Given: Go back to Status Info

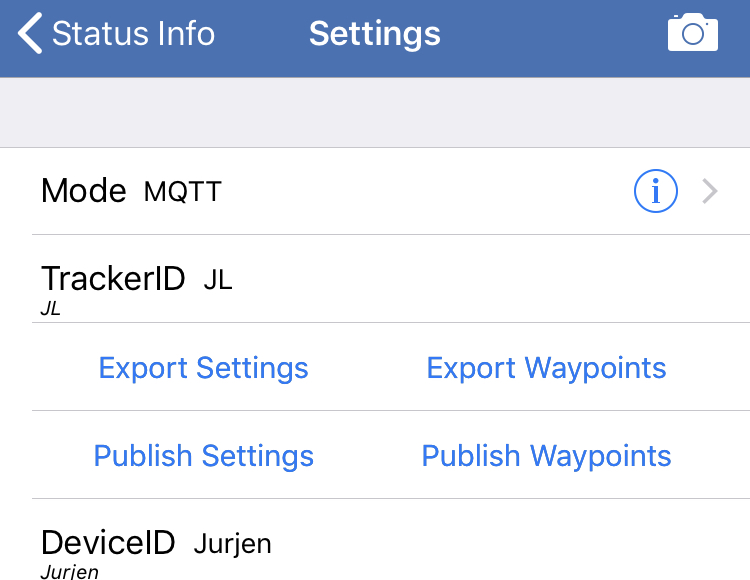Looking at the screenshot, I should (115, 34).
